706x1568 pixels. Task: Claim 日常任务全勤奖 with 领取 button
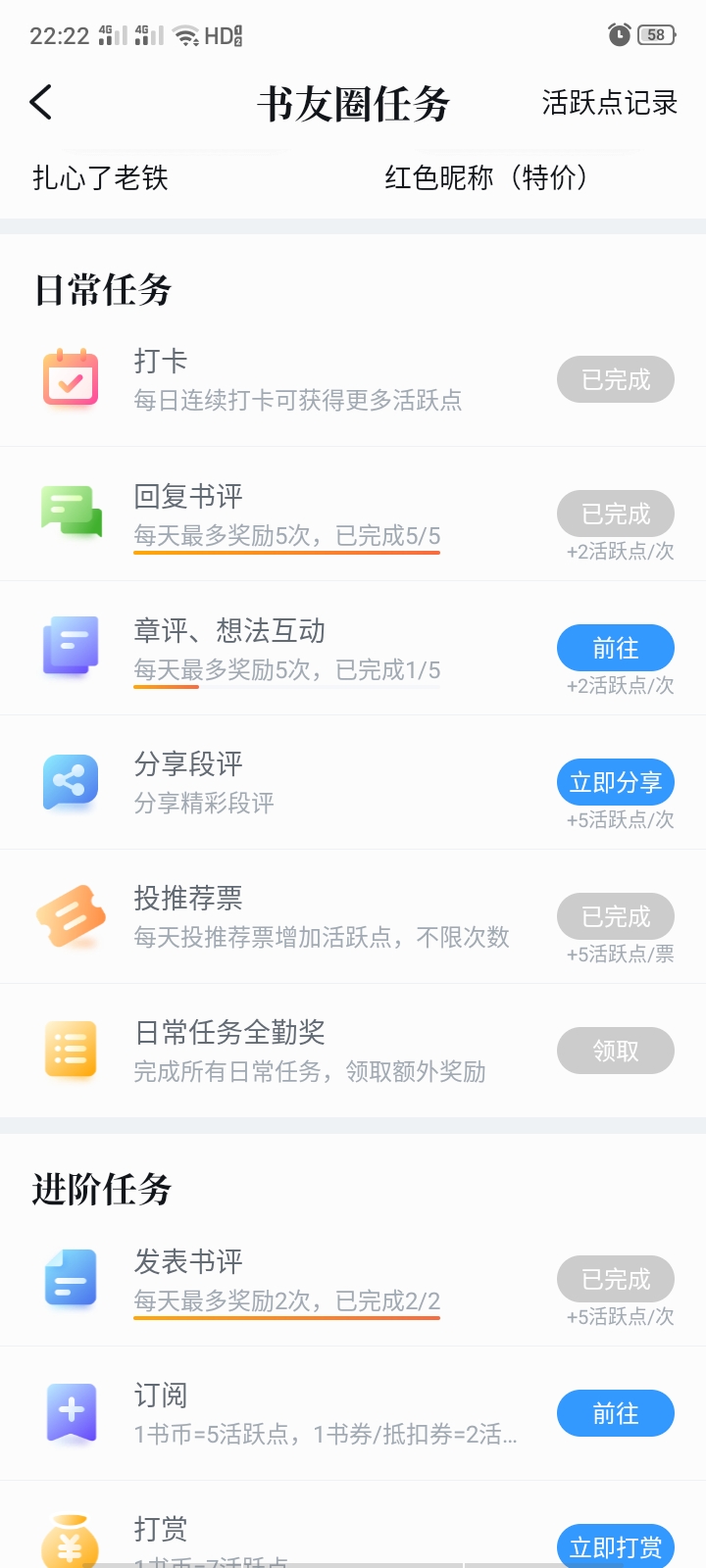click(x=615, y=1051)
